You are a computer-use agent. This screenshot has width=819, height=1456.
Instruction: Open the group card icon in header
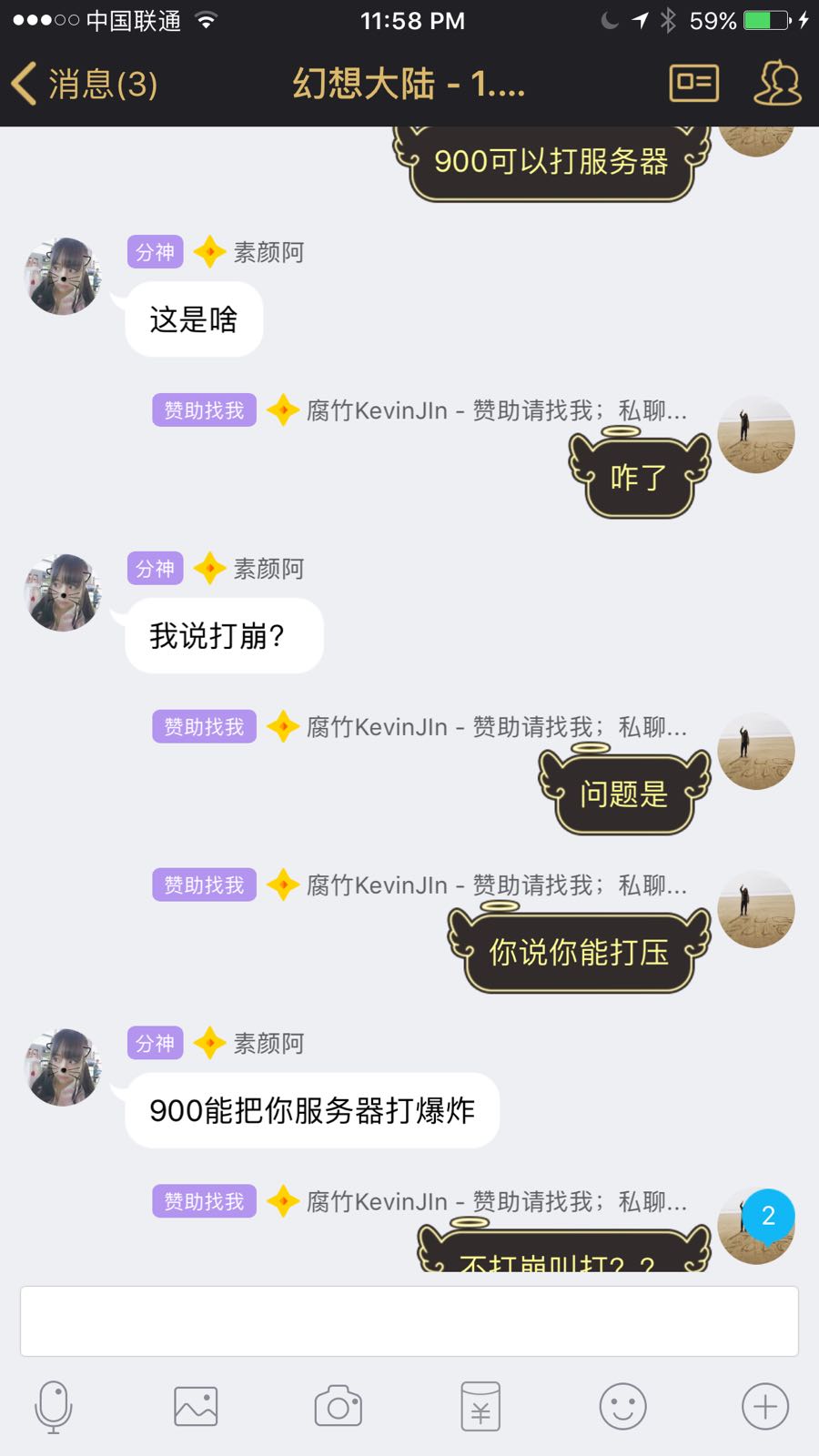694,83
